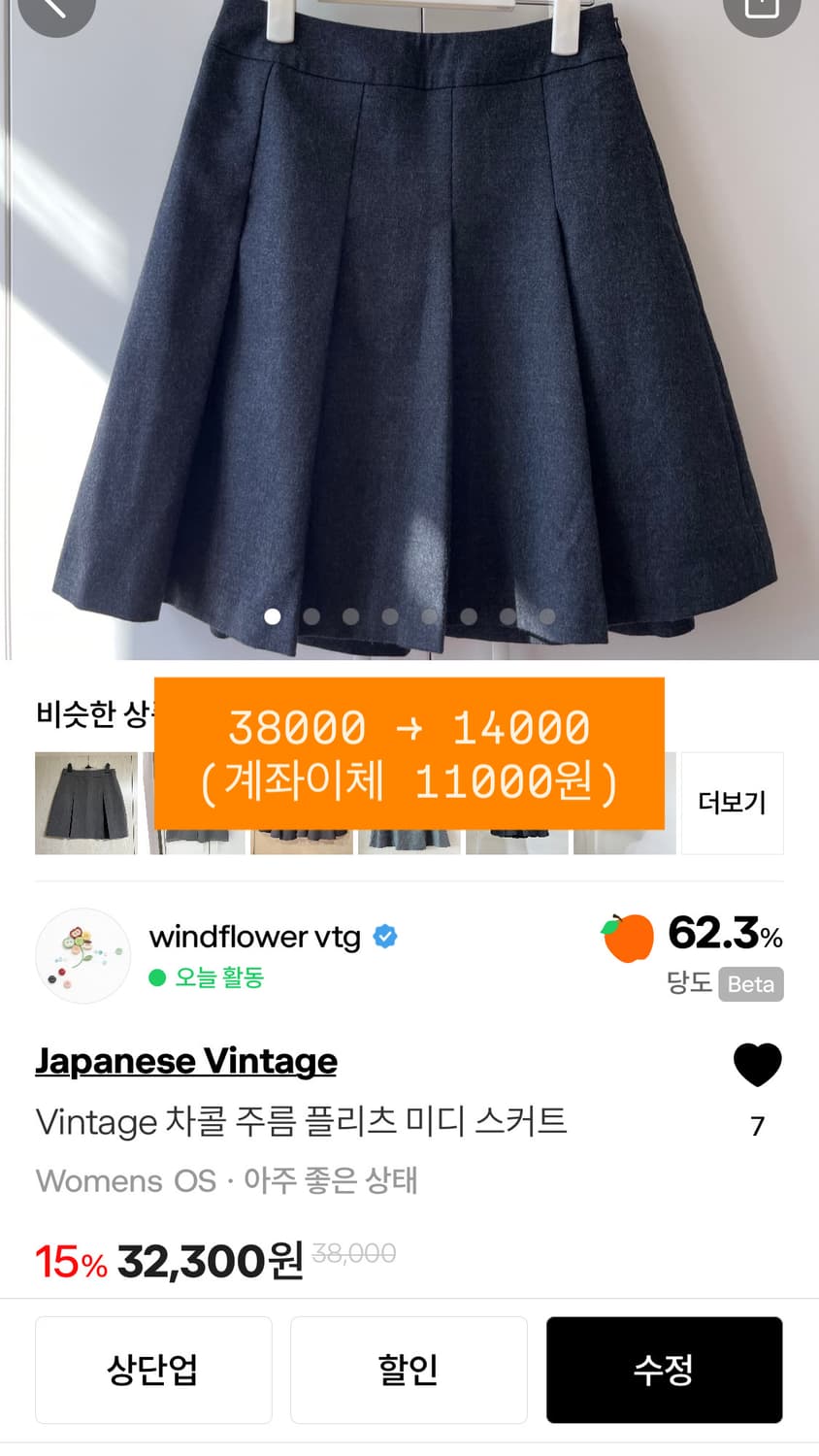Viewport: 819px width, 1456px height.
Task: Select the fourth carousel page dot
Action: pos(390,615)
